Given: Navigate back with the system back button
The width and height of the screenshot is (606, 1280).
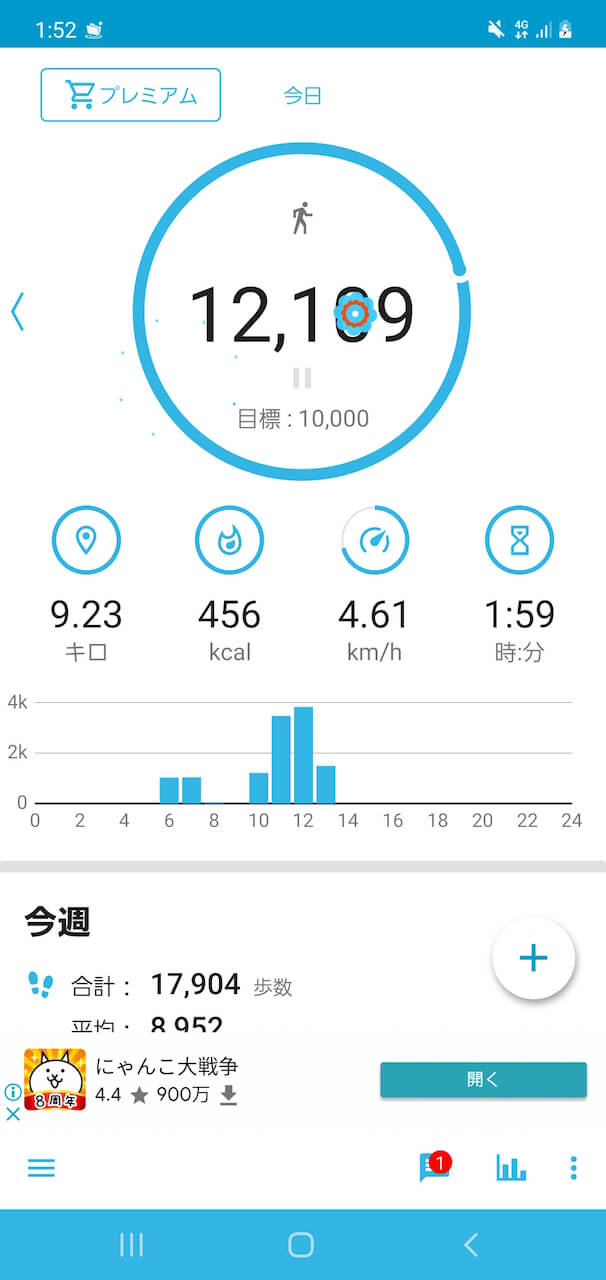Looking at the screenshot, I should point(471,1244).
